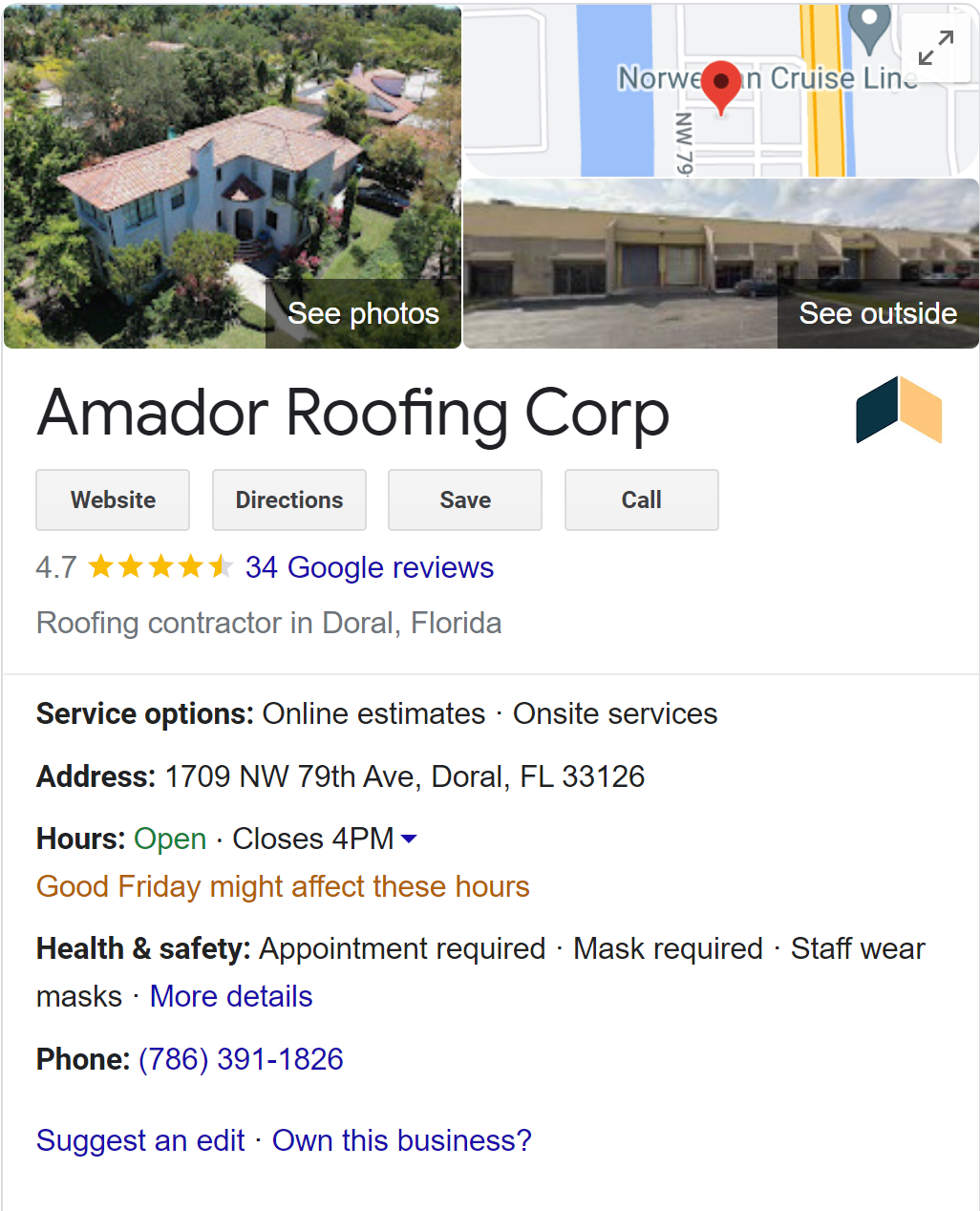Dial the phone number (786) 391-1826
Screen dimensions: 980x1211
point(241,1059)
